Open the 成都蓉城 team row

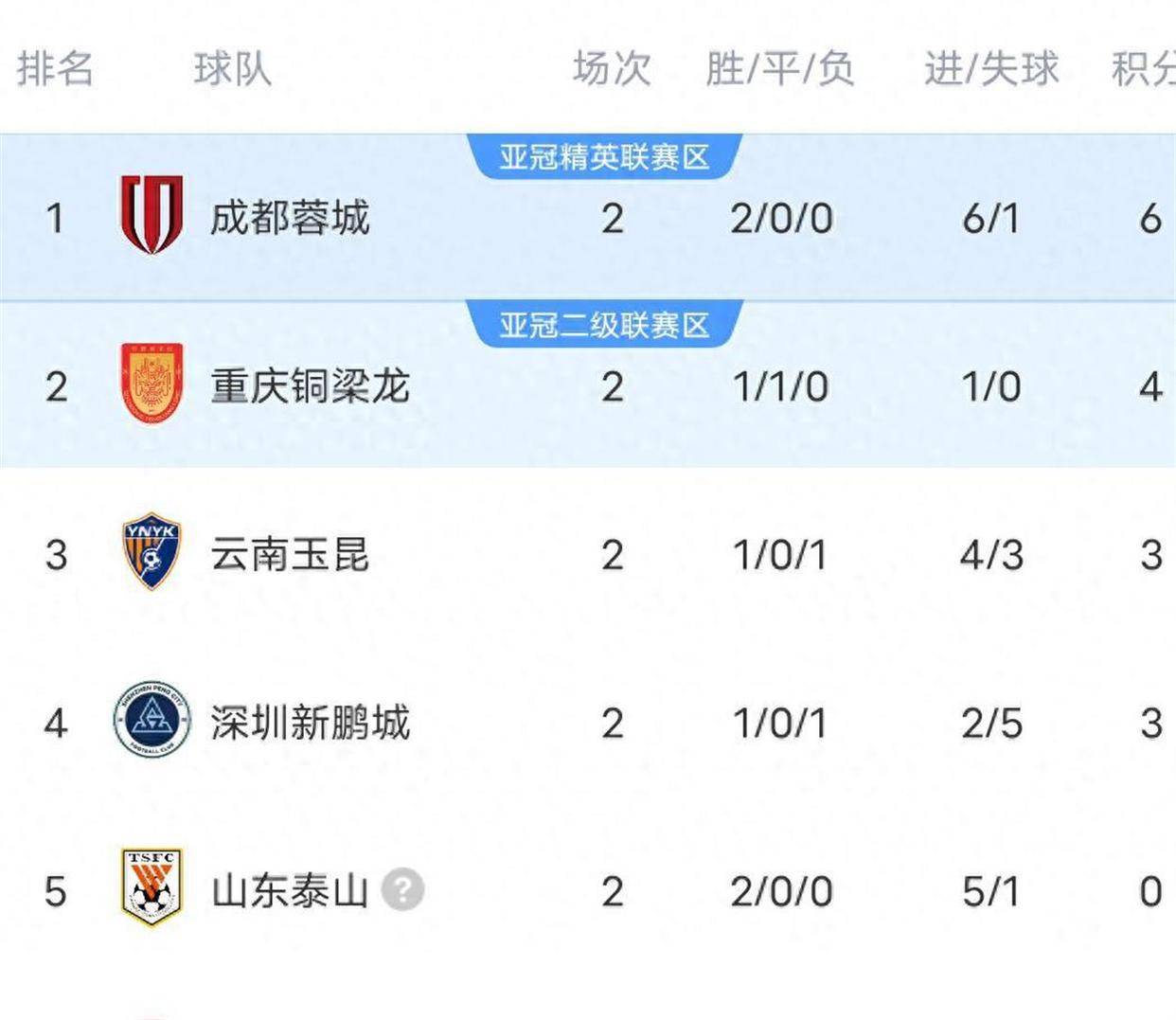tap(290, 218)
